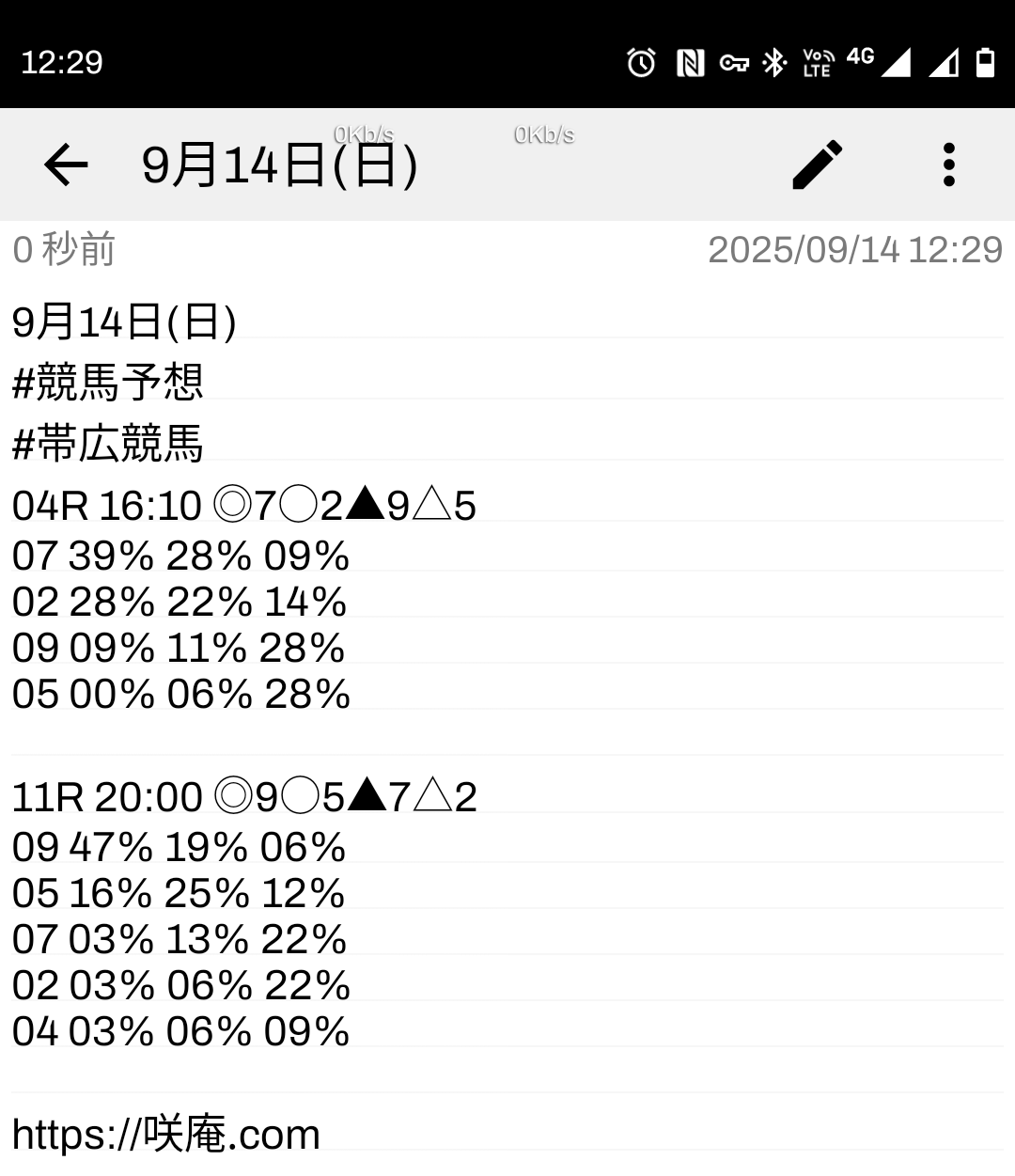Tap the #競馬予想 hashtag
The width and height of the screenshot is (1015, 1176).
[108, 383]
